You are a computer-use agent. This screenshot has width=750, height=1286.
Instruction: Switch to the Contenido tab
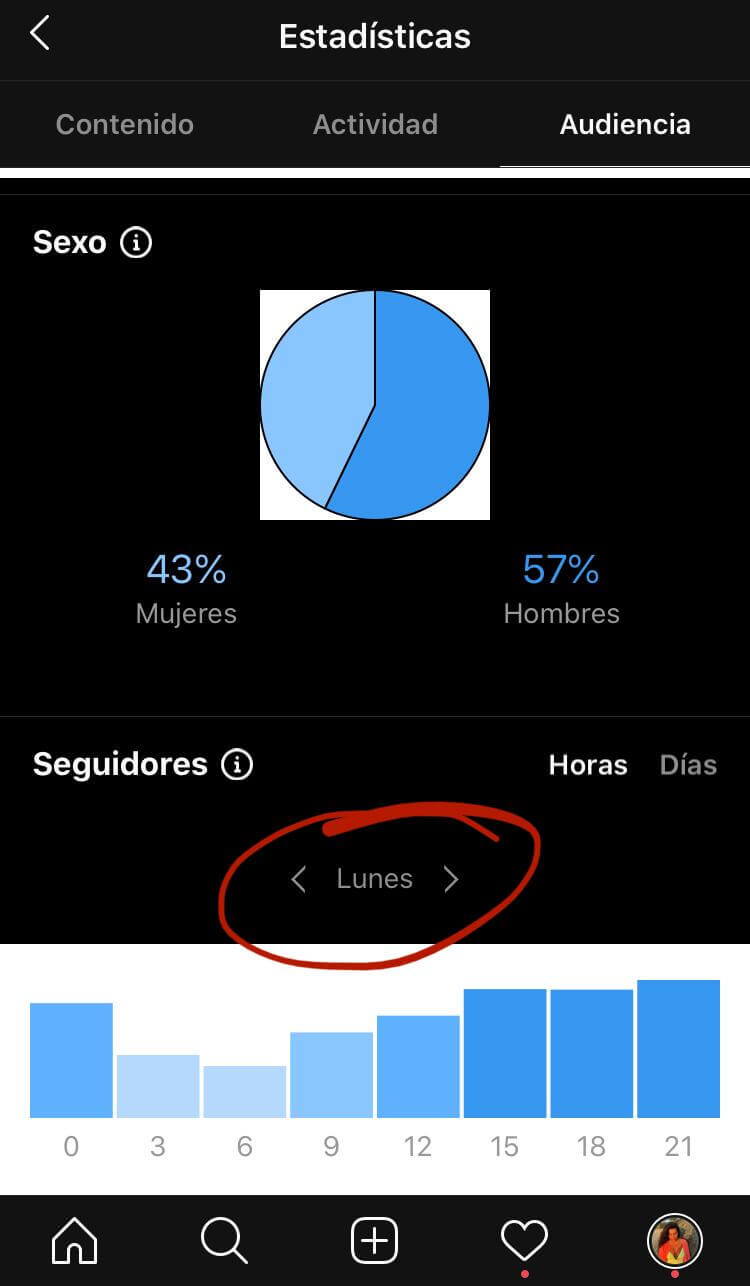pos(125,125)
